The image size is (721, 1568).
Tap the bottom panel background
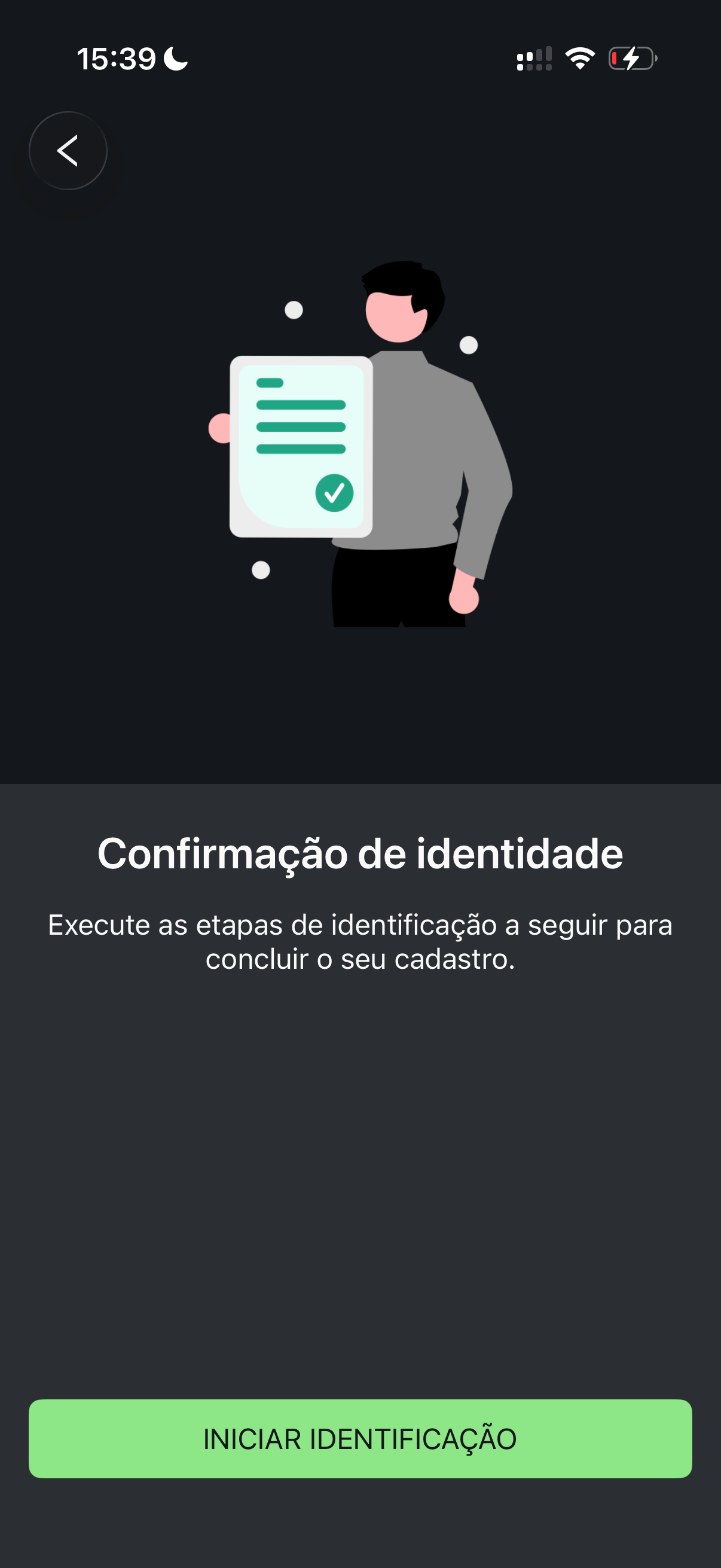point(360,1157)
